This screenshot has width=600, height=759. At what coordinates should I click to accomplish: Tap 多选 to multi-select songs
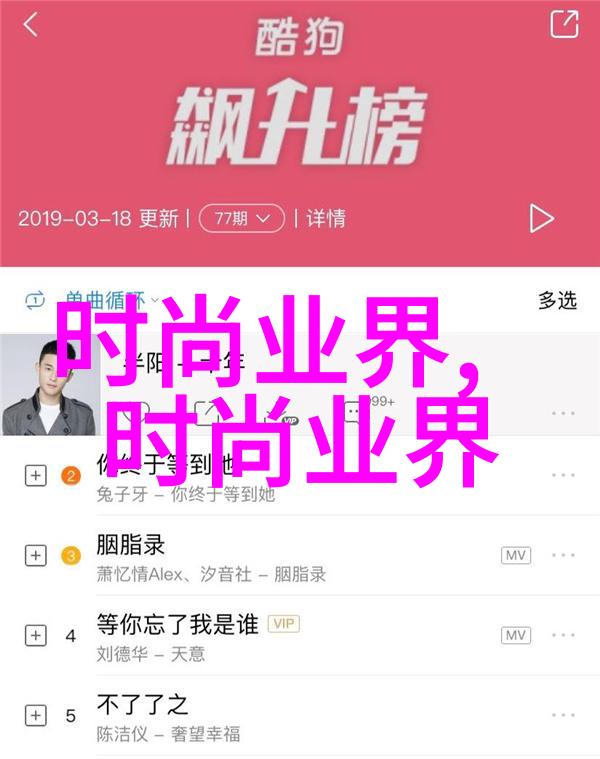(x=557, y=299)
